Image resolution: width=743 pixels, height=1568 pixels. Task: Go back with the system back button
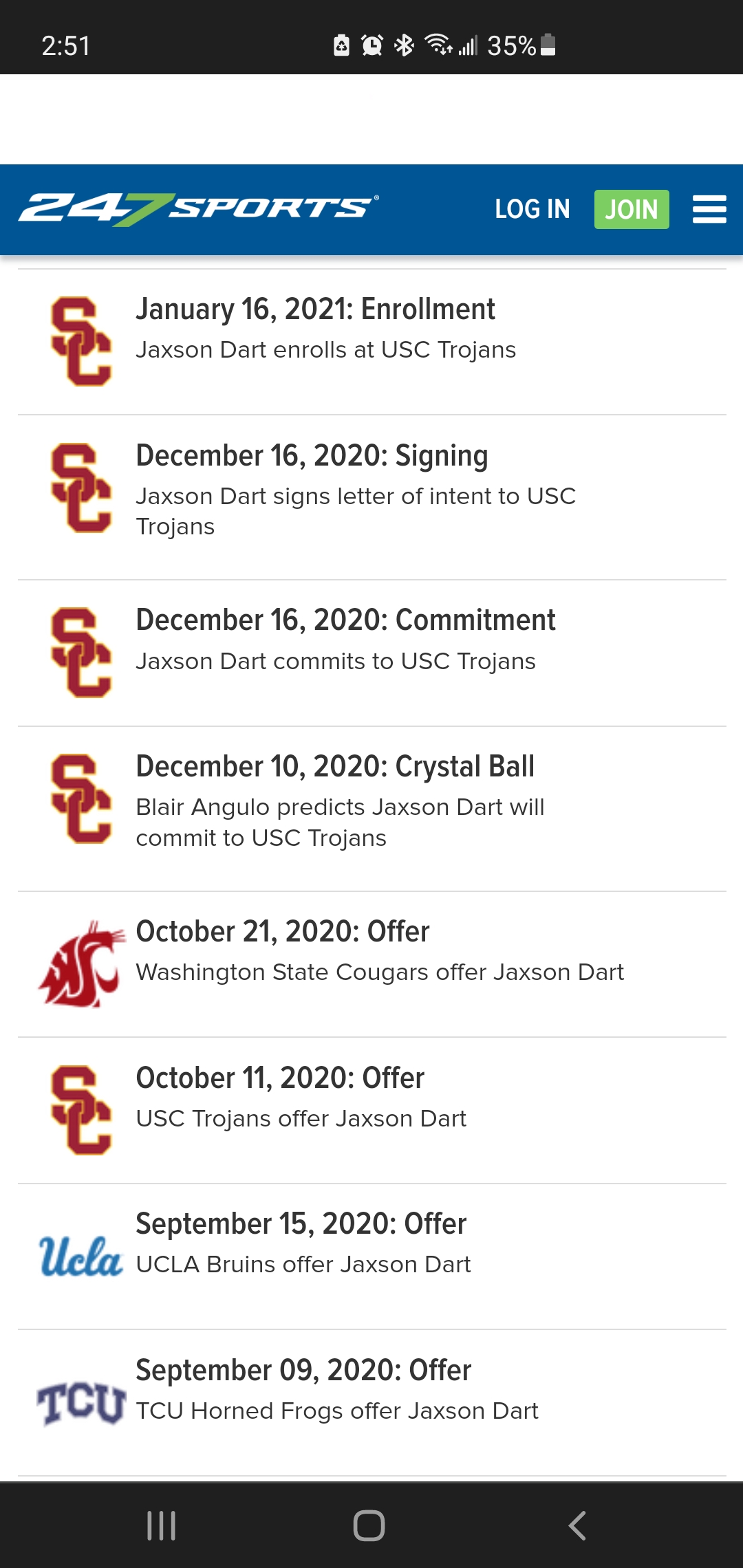click(577, 1525)
